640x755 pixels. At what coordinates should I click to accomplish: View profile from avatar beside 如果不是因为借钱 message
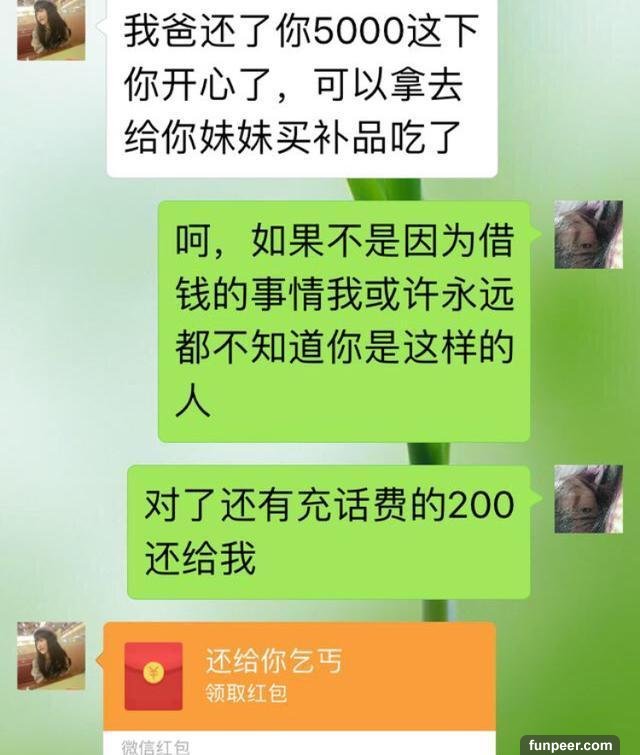click(x=588, y=234)
